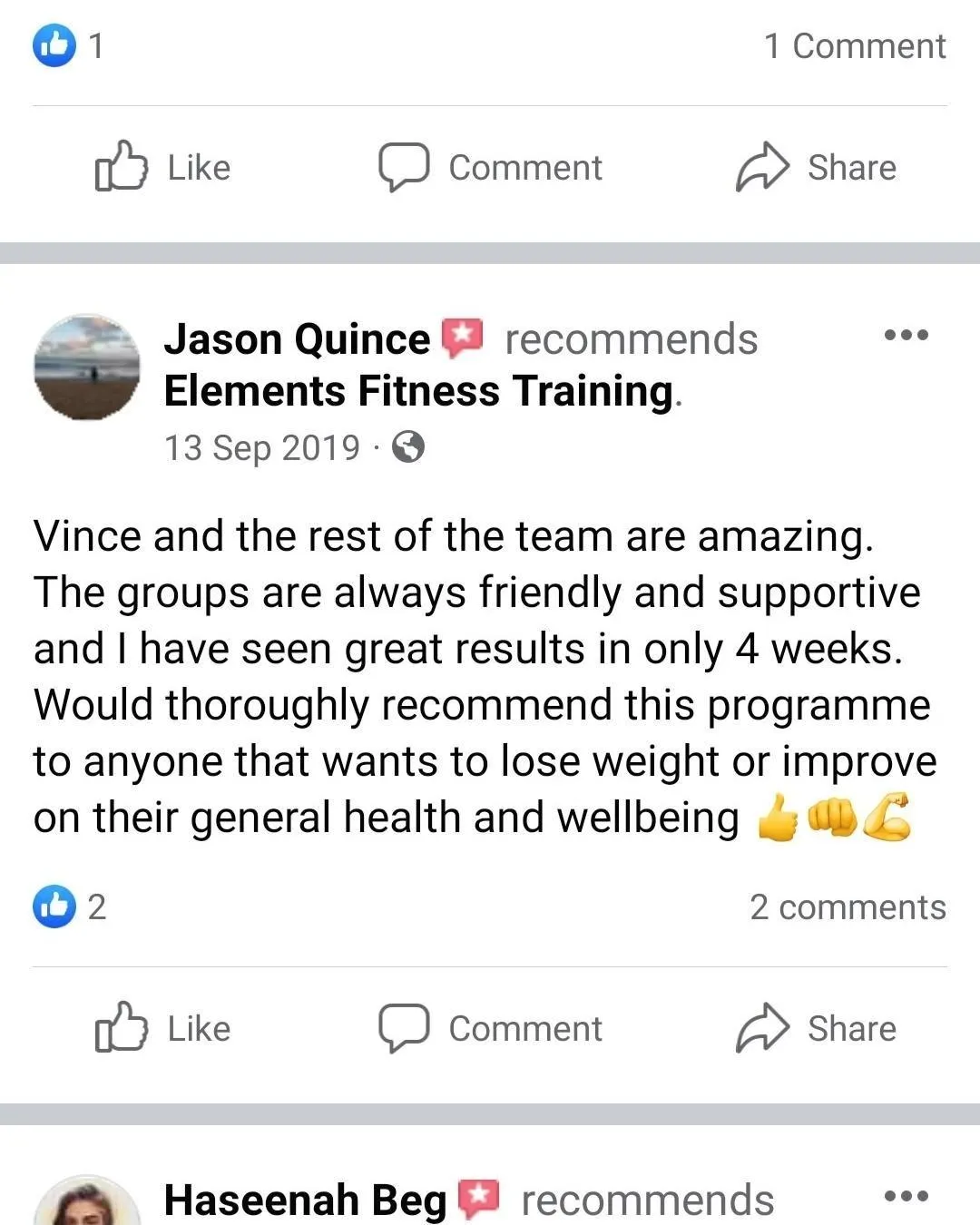Open the overflow menu on Jason Quince's post

(x=906, y=335)
